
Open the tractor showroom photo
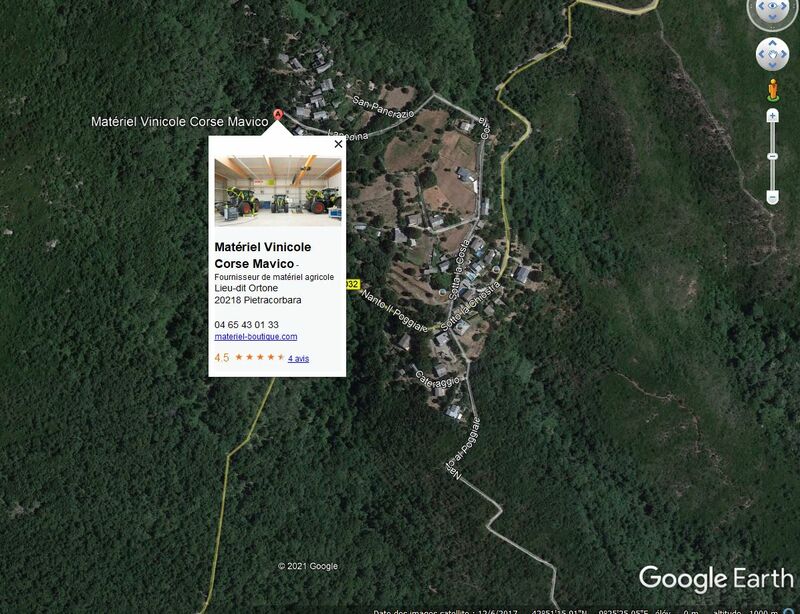tap(277, 190)
